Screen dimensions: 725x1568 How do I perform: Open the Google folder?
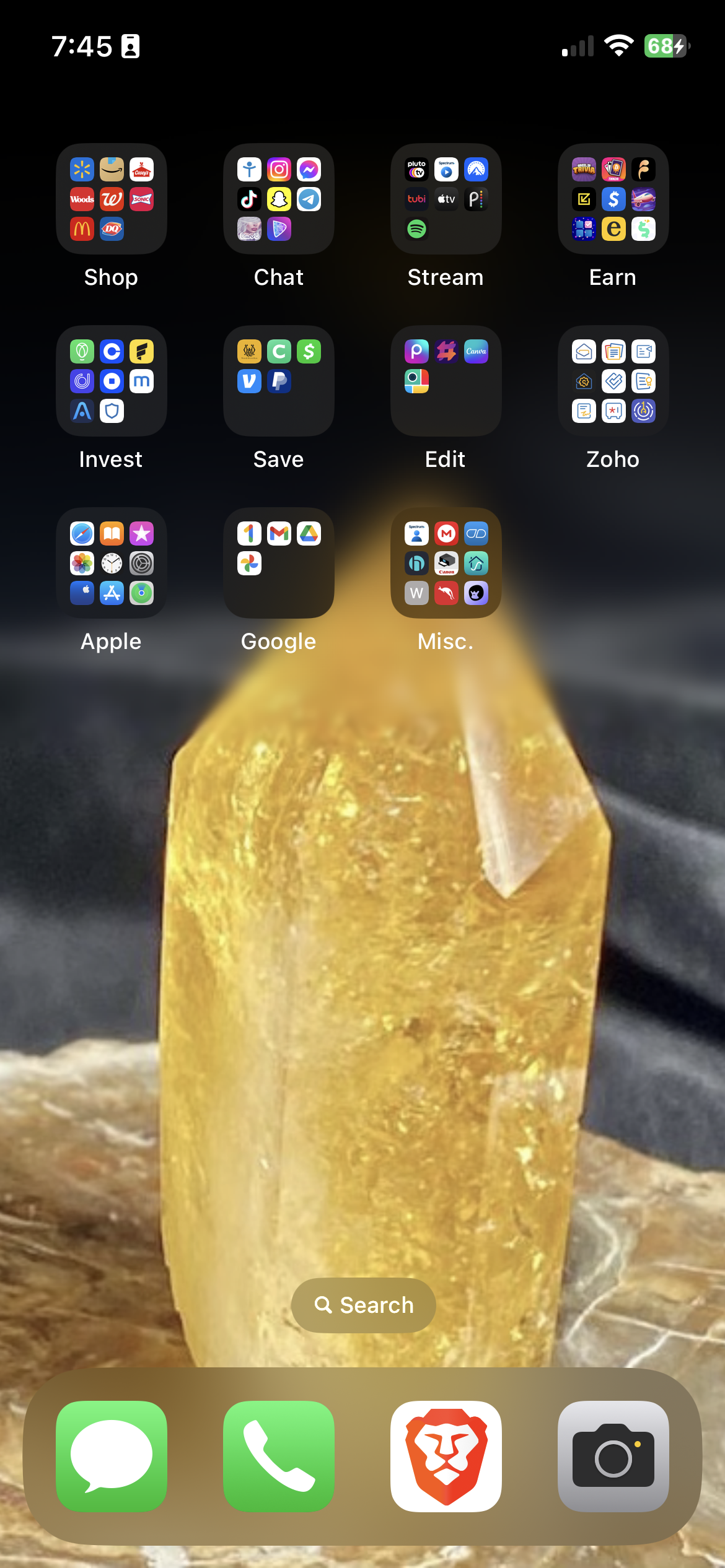[279, 563]
